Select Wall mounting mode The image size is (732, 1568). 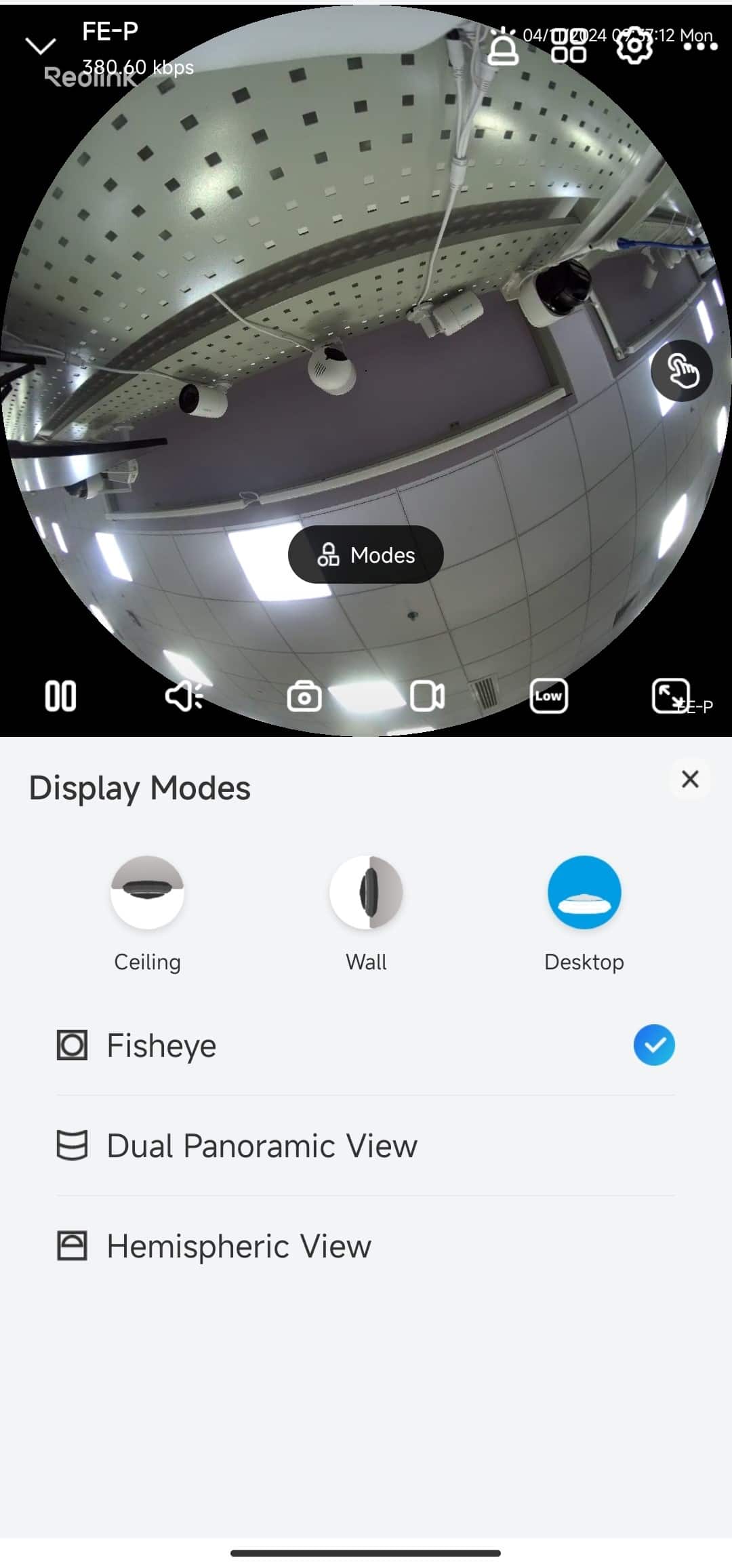(366, 893)
